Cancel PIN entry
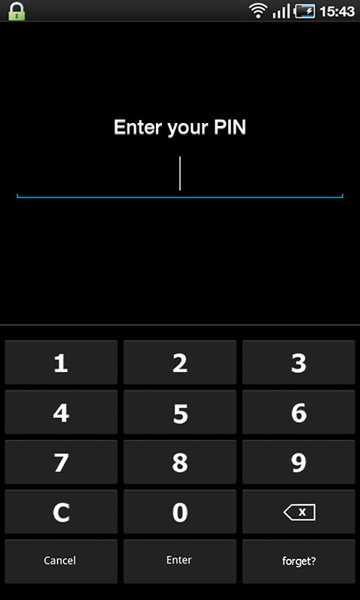 coord(61,561)
